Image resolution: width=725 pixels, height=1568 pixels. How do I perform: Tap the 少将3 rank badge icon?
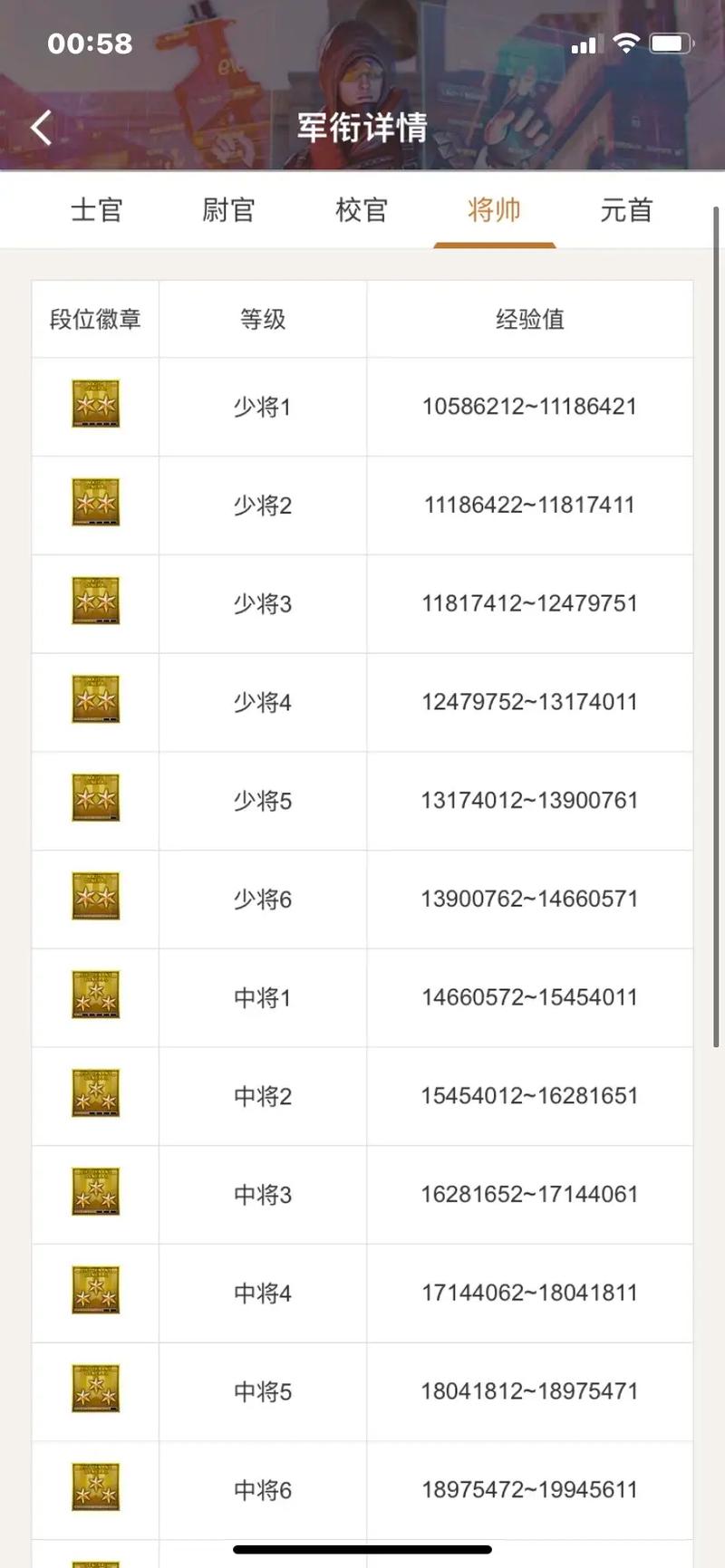point(94,603)
